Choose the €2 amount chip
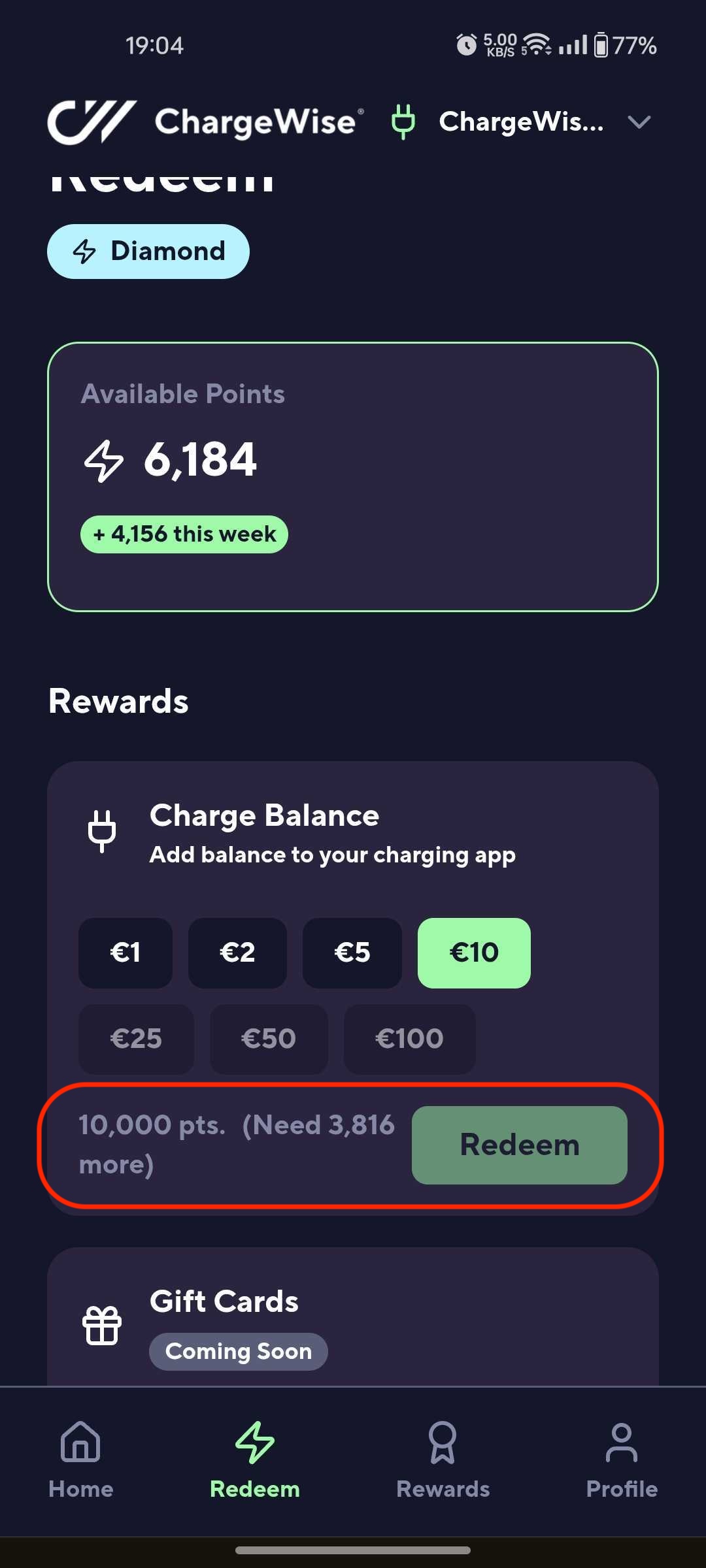 pos(237,953)
